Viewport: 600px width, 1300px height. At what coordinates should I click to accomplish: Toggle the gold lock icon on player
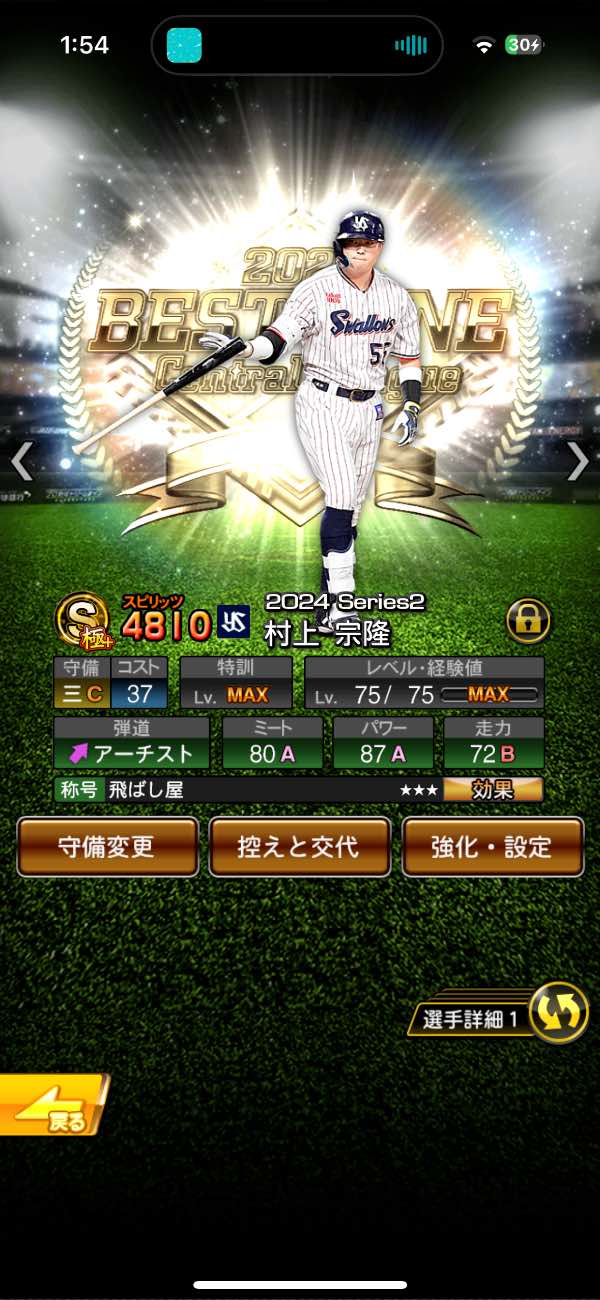tap(528, 621)
